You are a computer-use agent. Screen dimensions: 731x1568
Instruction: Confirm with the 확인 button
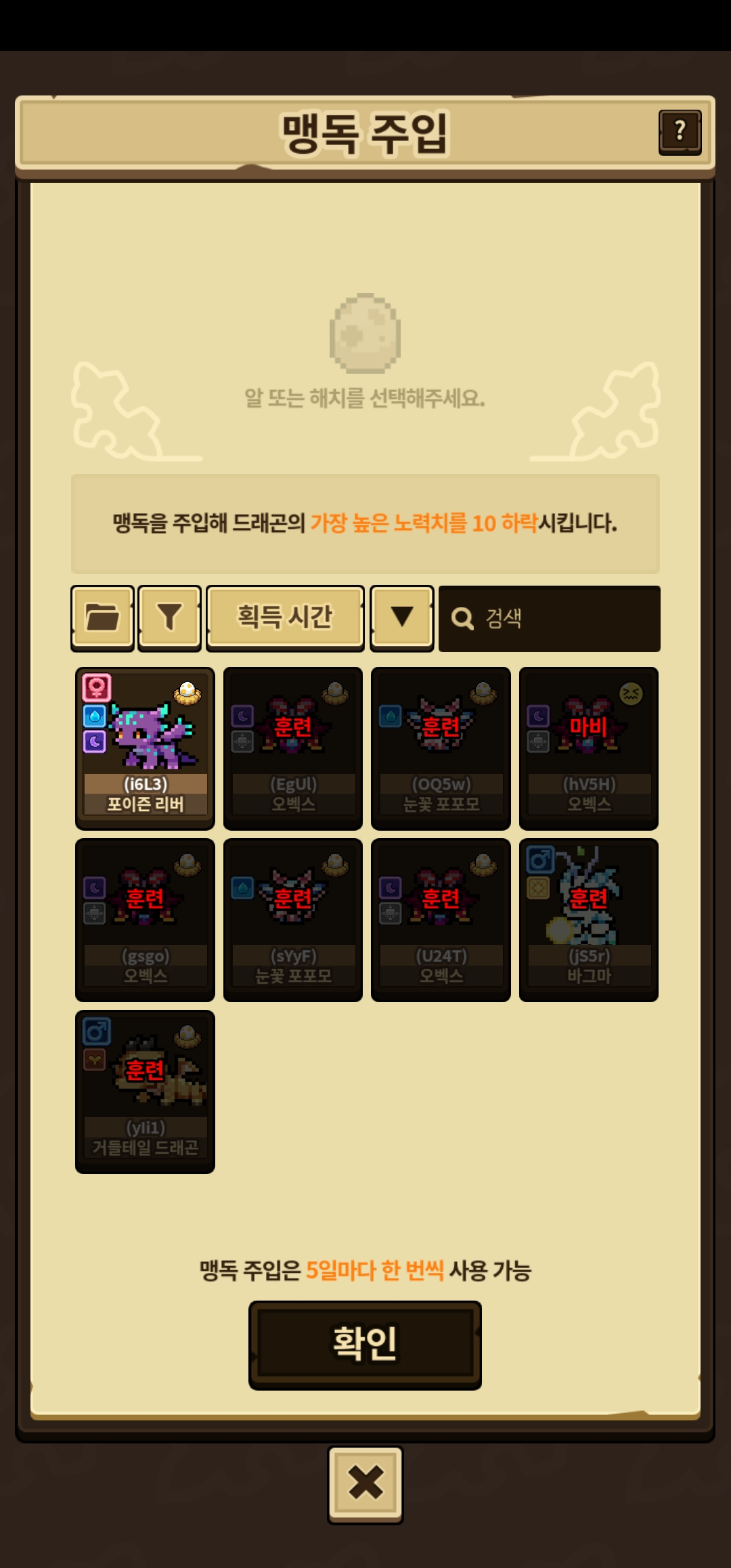click(x=365, y=1344)
